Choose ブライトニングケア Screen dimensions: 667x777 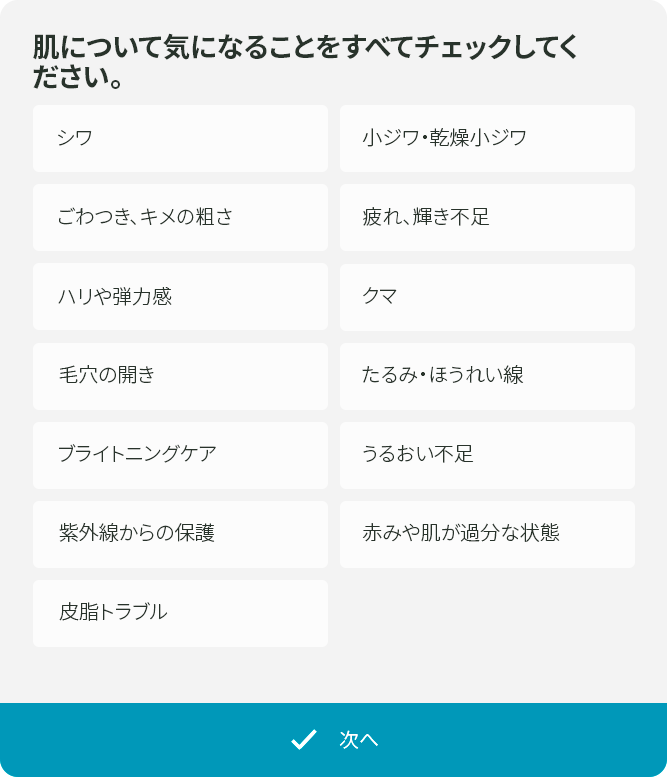coord(180,454)
